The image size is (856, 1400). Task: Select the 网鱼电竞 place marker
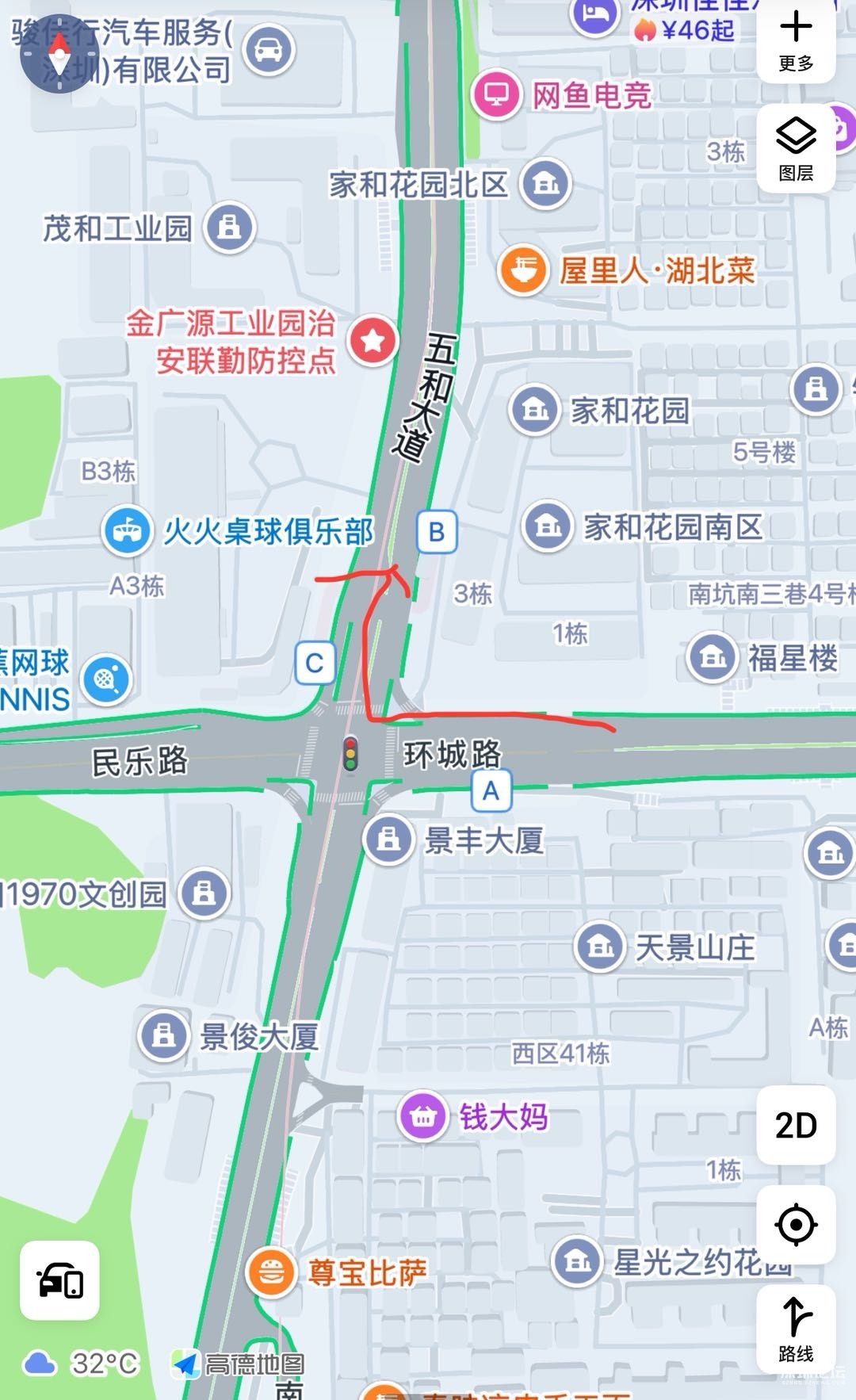pos(496,94)
